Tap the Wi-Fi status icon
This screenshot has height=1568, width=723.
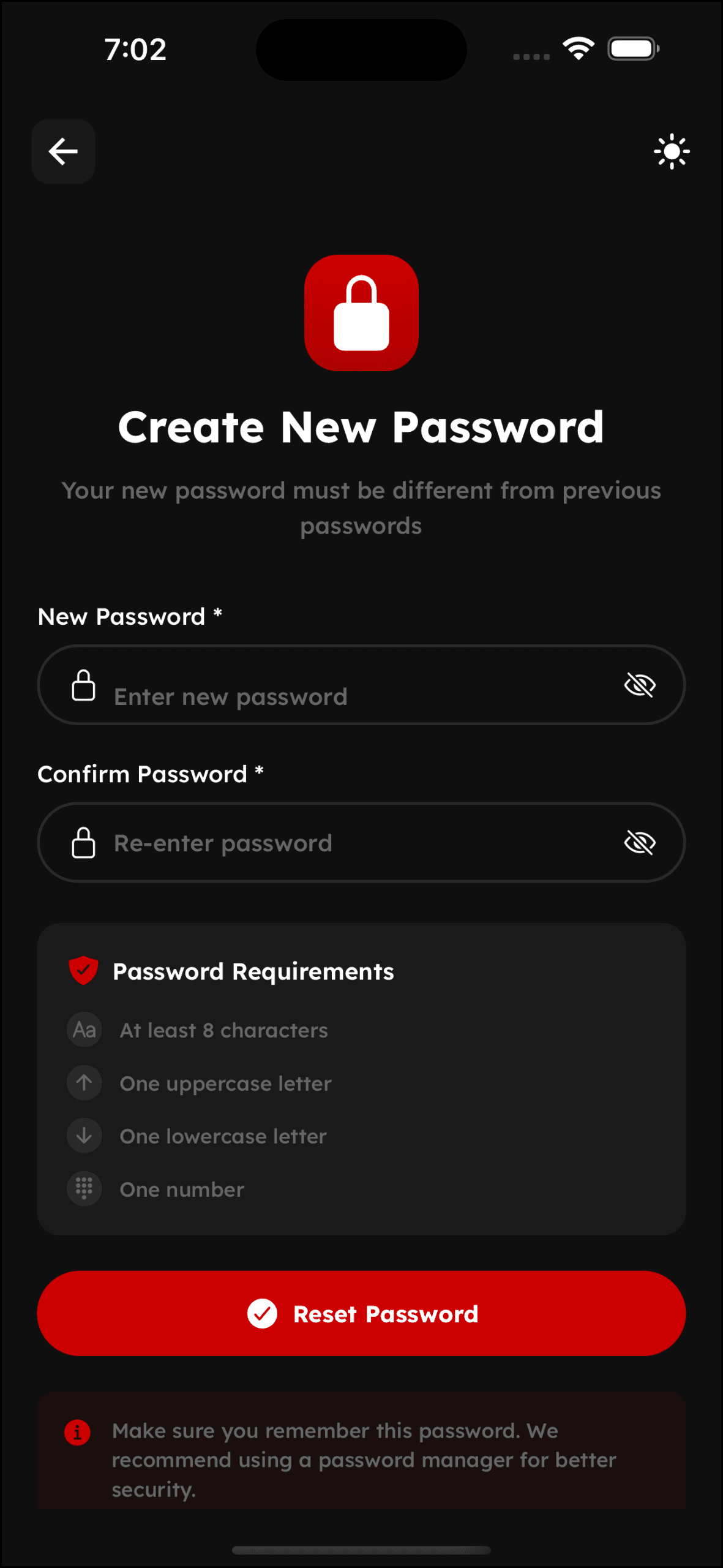578,47
